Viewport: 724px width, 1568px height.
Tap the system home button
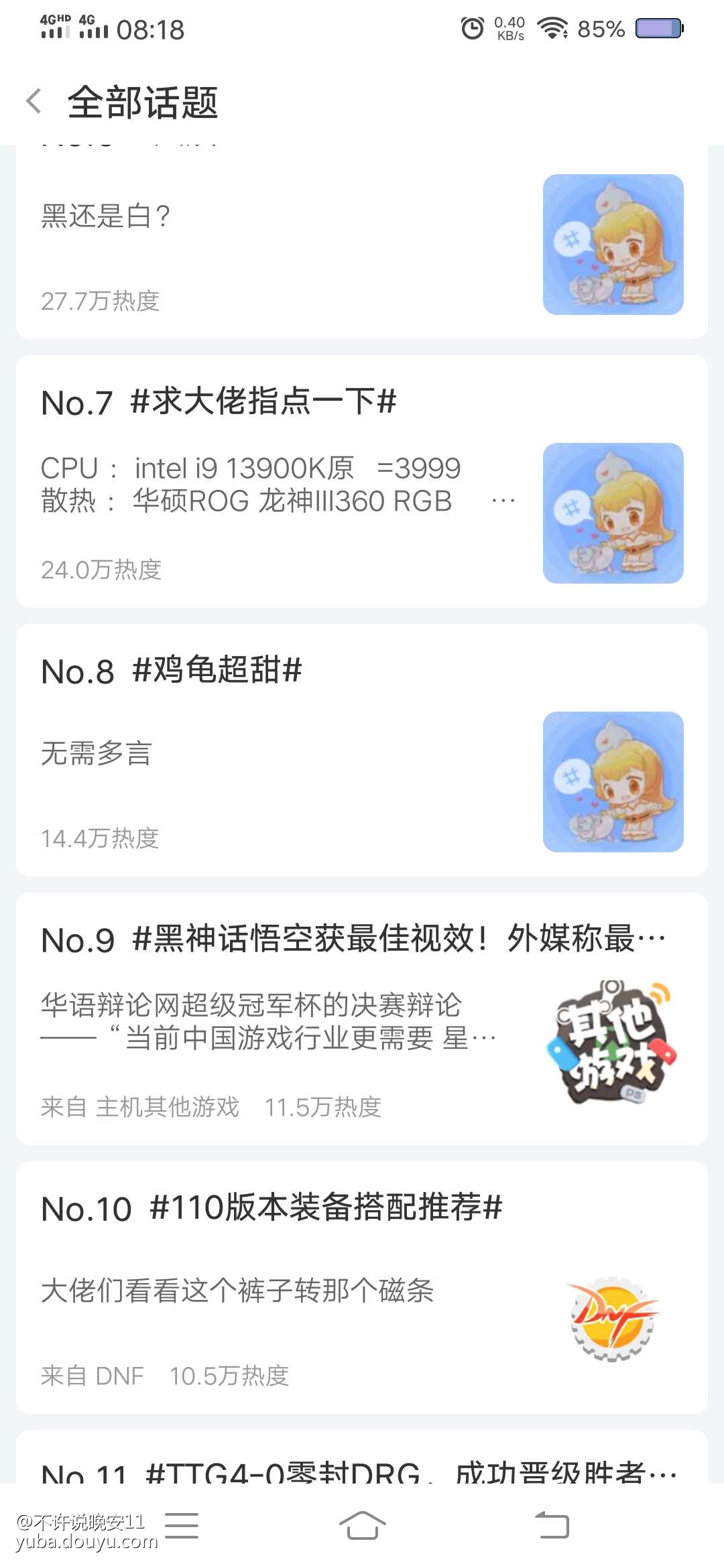click(362, 1526)
